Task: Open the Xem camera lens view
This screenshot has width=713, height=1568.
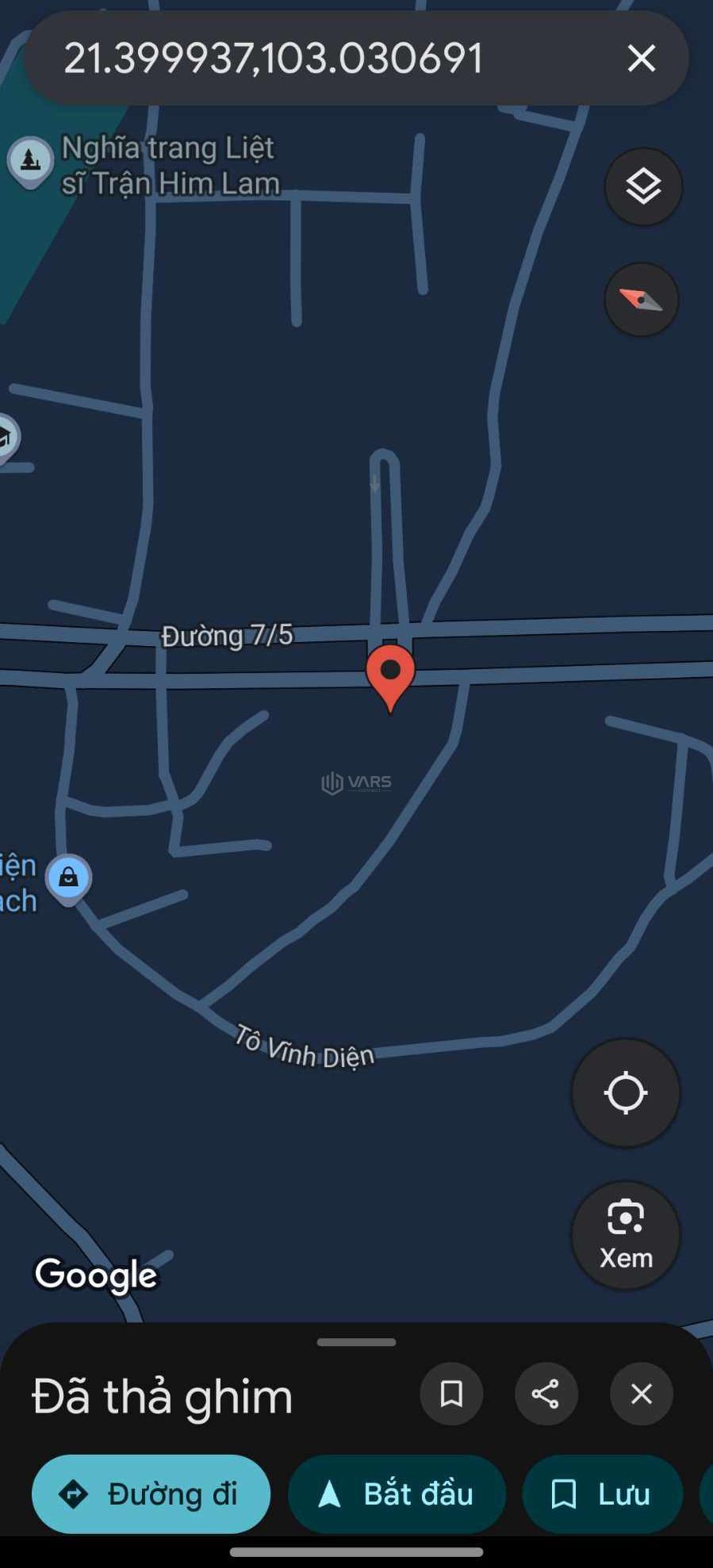Action: pos(625,1234)
